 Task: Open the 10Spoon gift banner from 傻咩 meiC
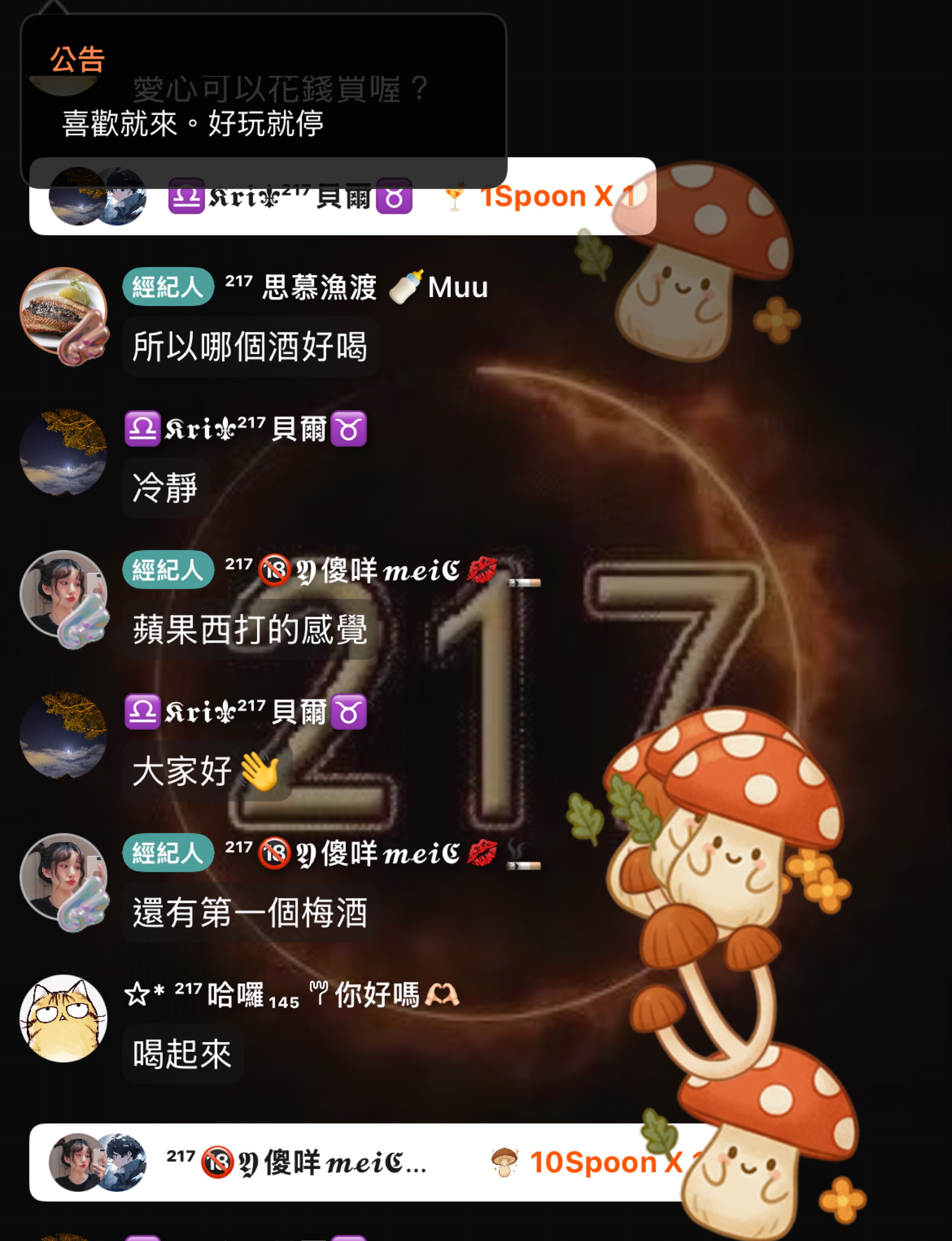tap(363, 1162)
